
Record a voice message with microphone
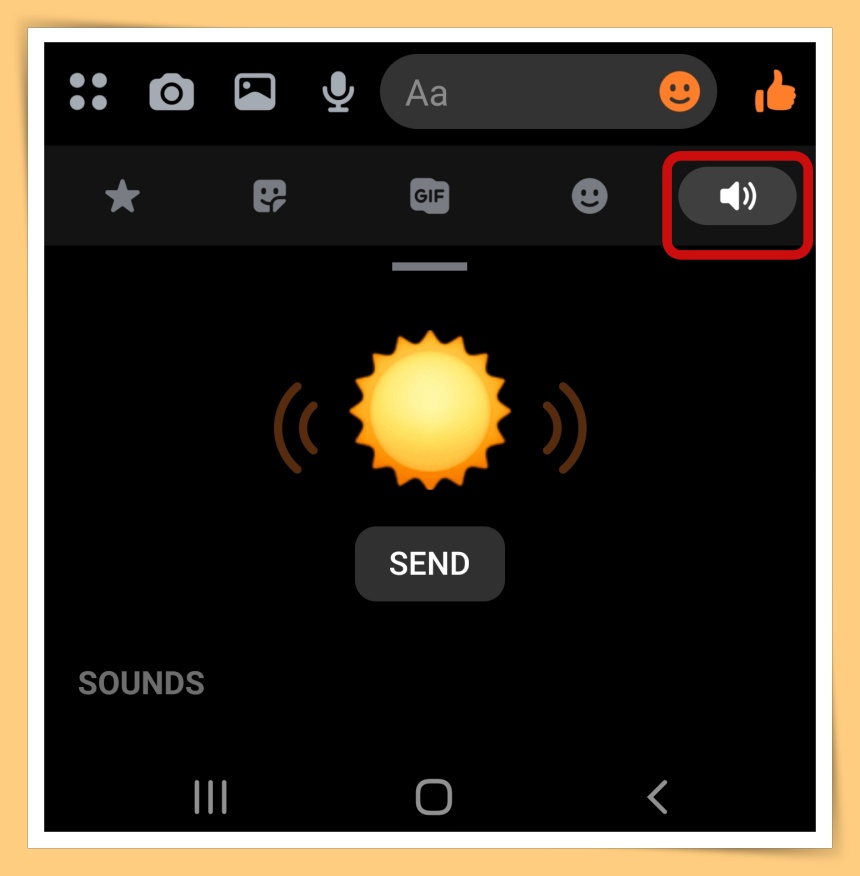(x=338, y=93)
